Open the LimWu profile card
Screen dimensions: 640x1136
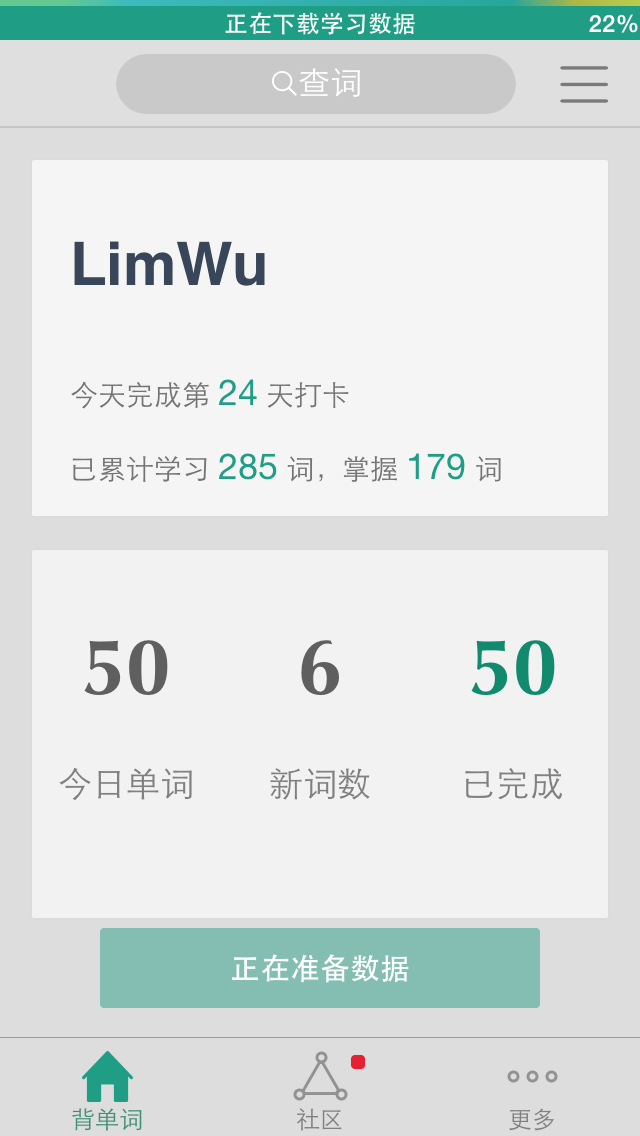tap(320, 338)
